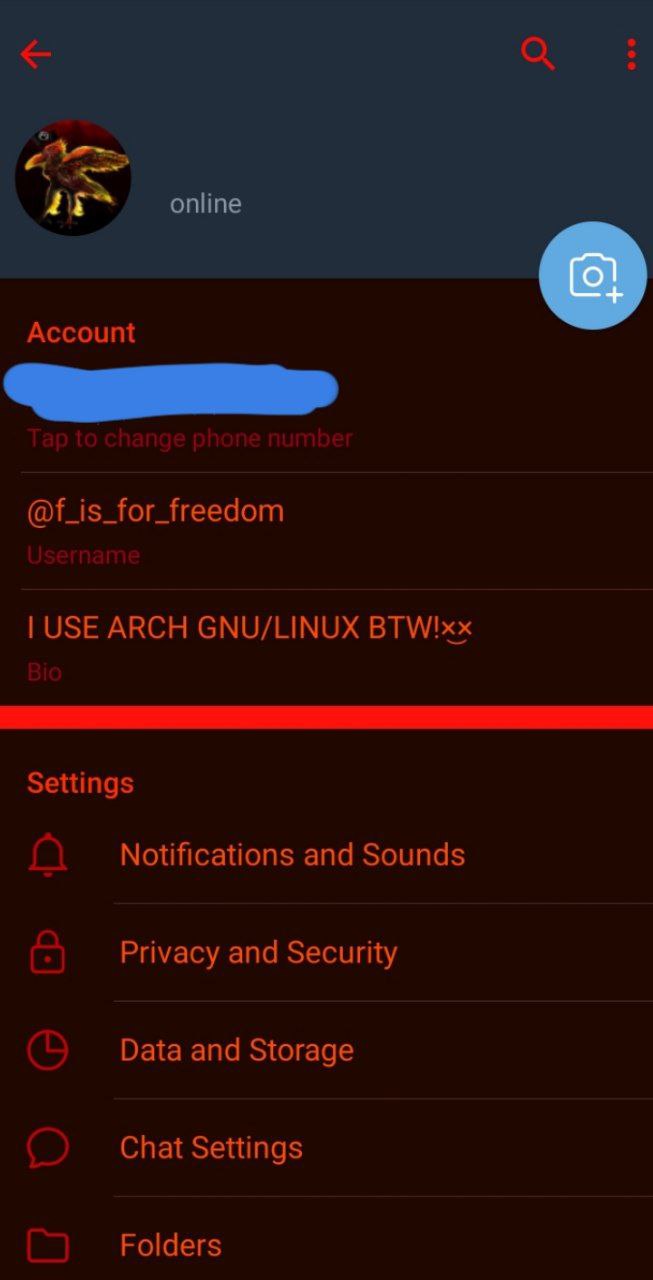Open Chat Settings
The height and width of the screenshot is (1280, 653).
(326, 1148)
